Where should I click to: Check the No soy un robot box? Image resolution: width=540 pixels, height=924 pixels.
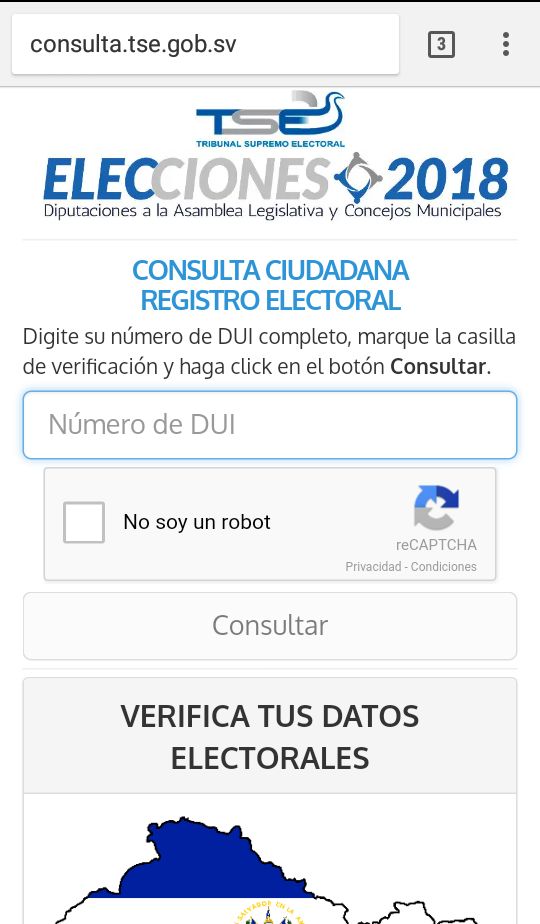click(x=84, y=522)
